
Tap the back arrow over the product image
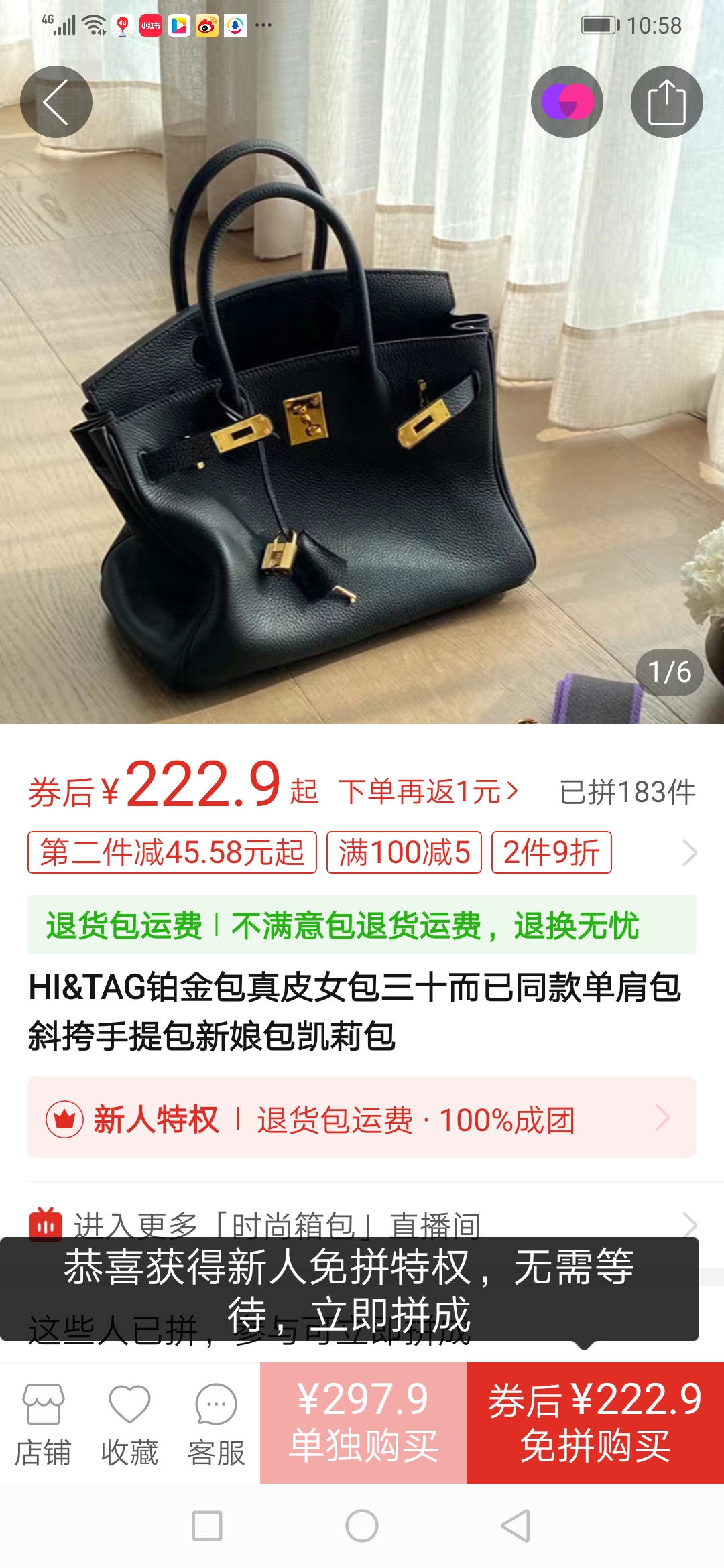click(56, 101)
